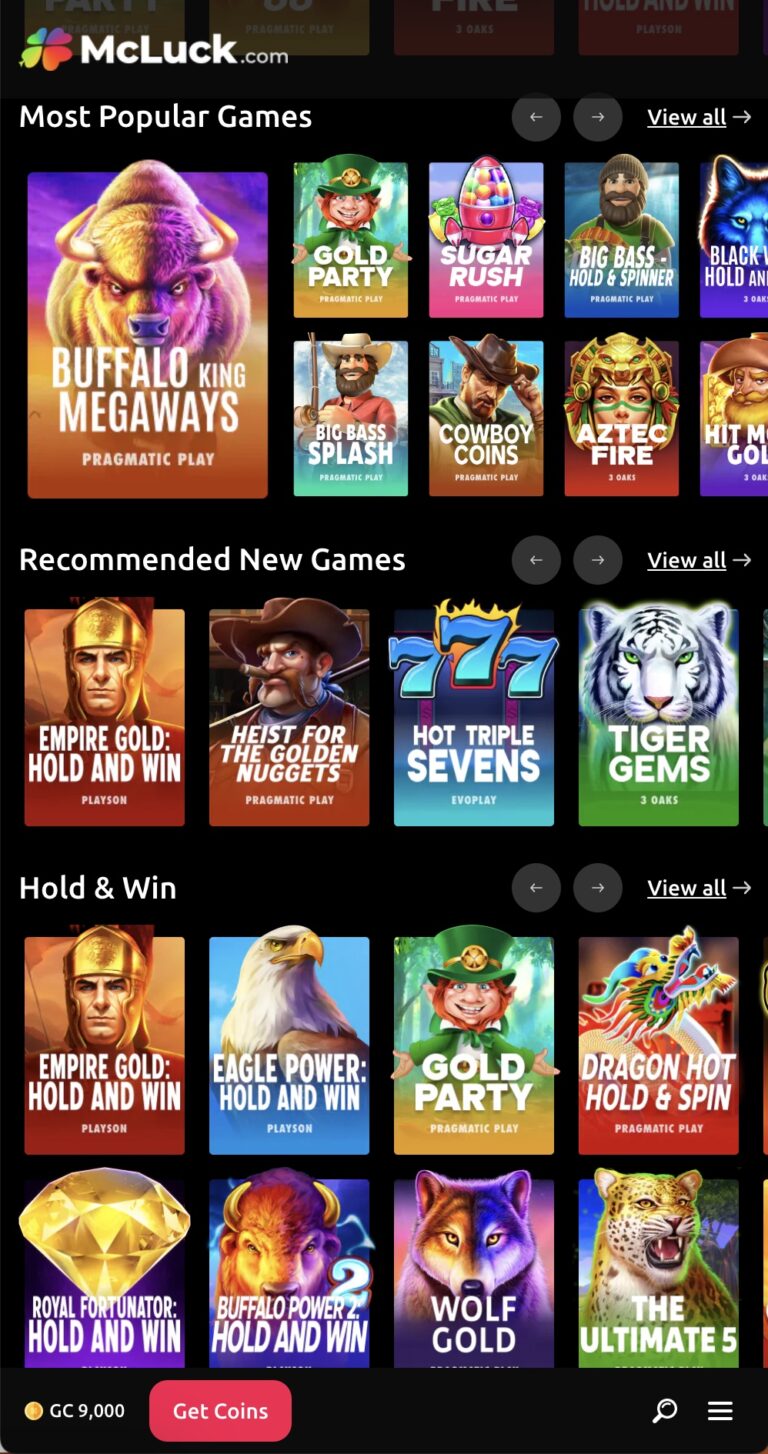The height and width of the screenshot is (1454, 768).
Task: Open the Wolf Gold game
Action: pos(473,1275)
